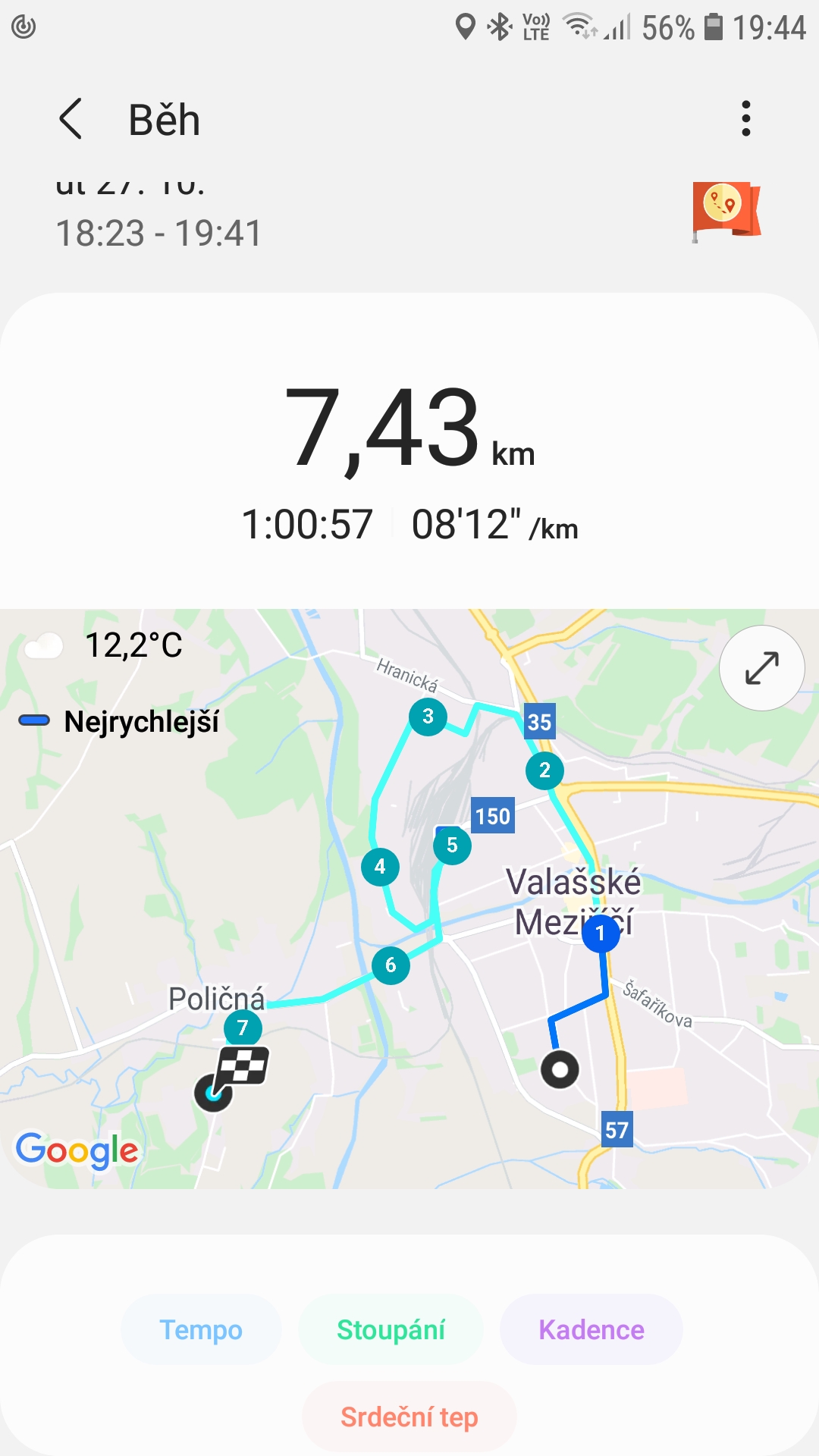Select the Tempo chart chip

201,1329
